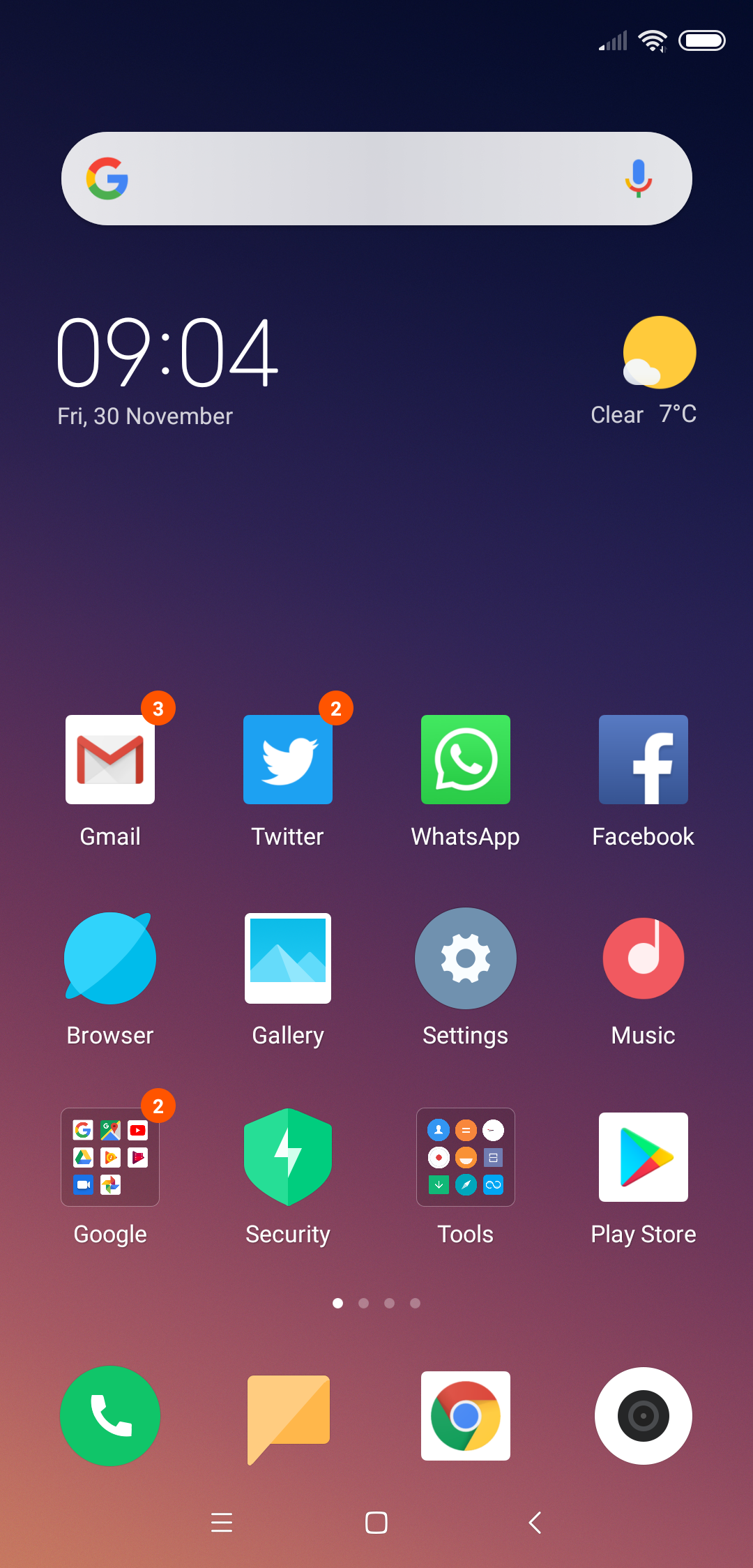Open the Camera from the dock

click(x=644, y=1416)
